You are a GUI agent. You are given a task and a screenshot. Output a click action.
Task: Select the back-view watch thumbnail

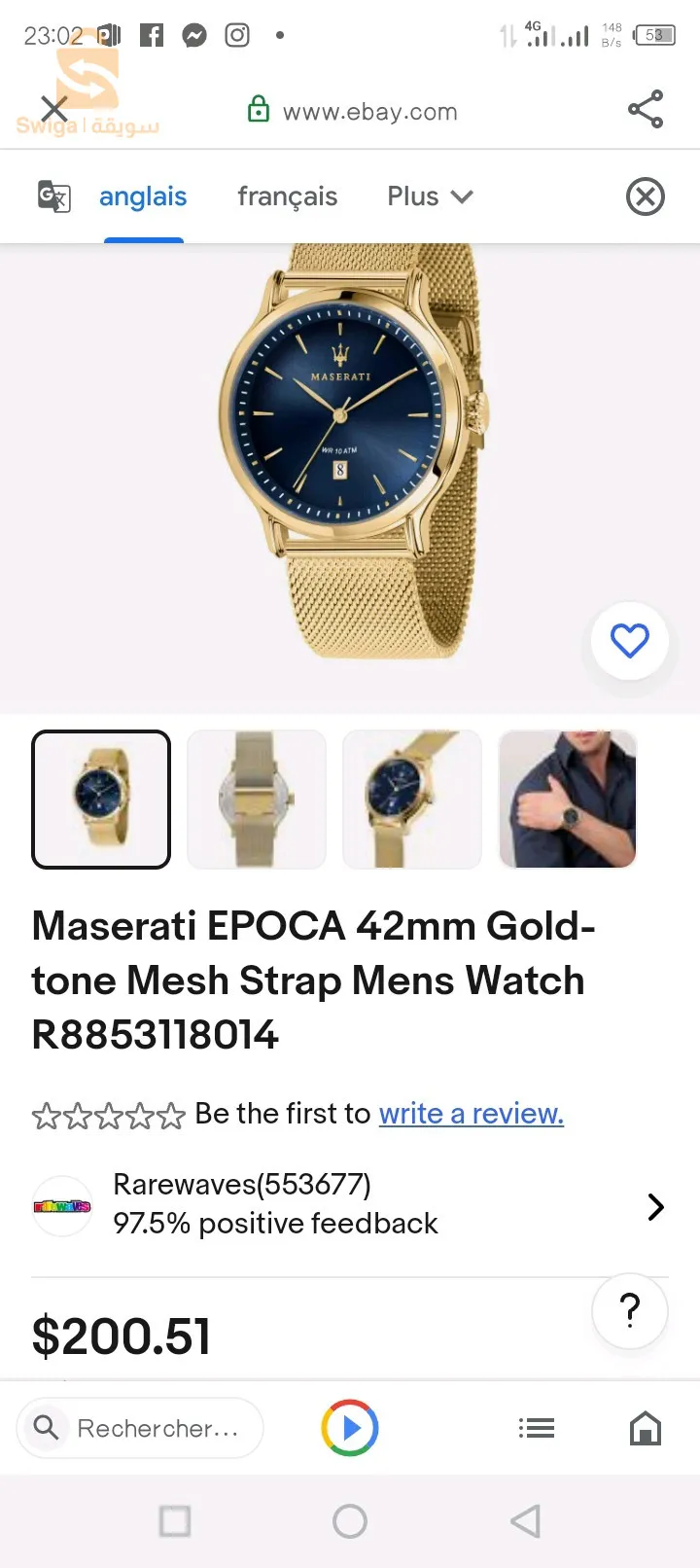257,800
